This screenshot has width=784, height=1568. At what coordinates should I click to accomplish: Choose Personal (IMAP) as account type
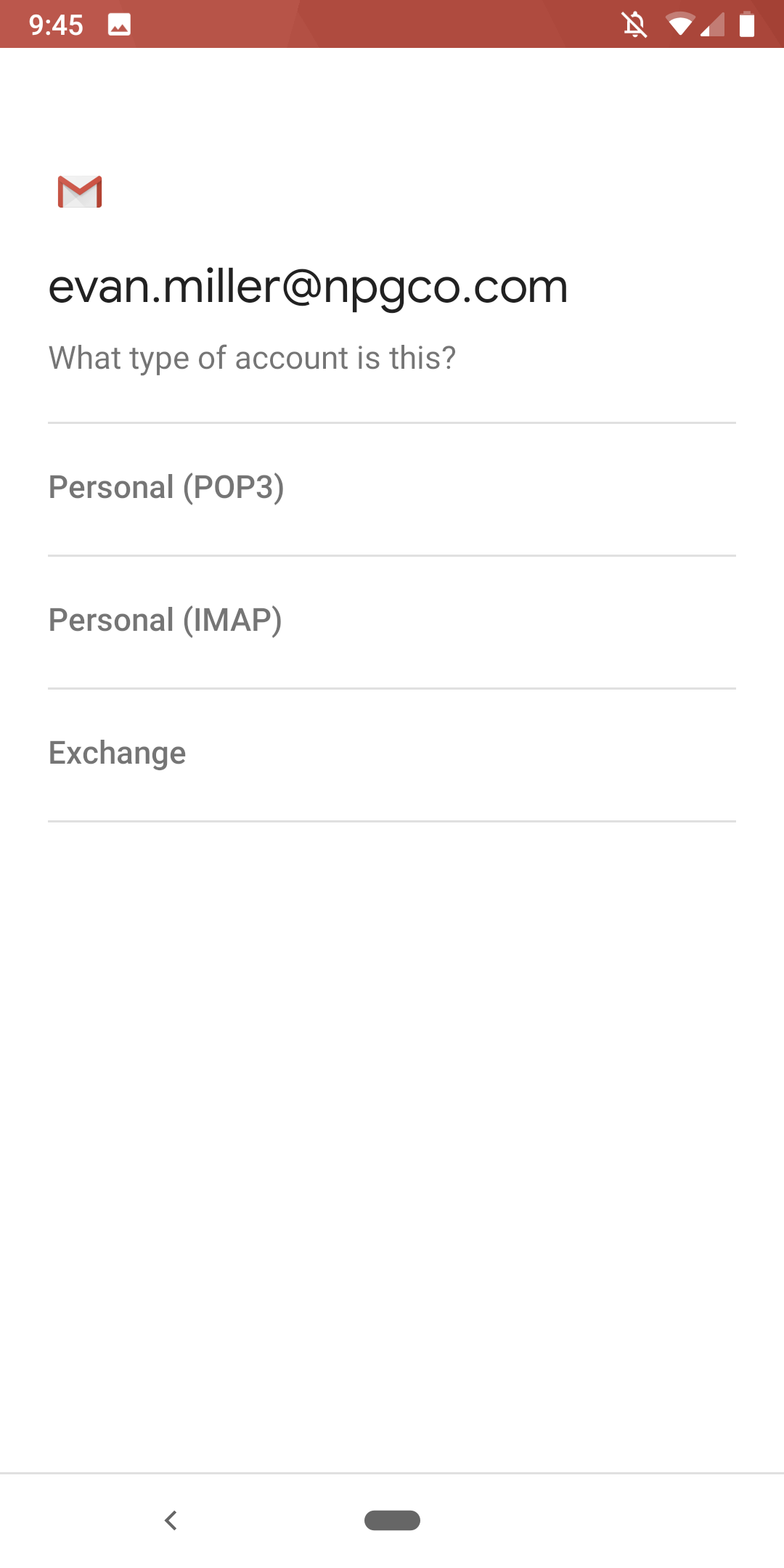click(x=392, y=621)
